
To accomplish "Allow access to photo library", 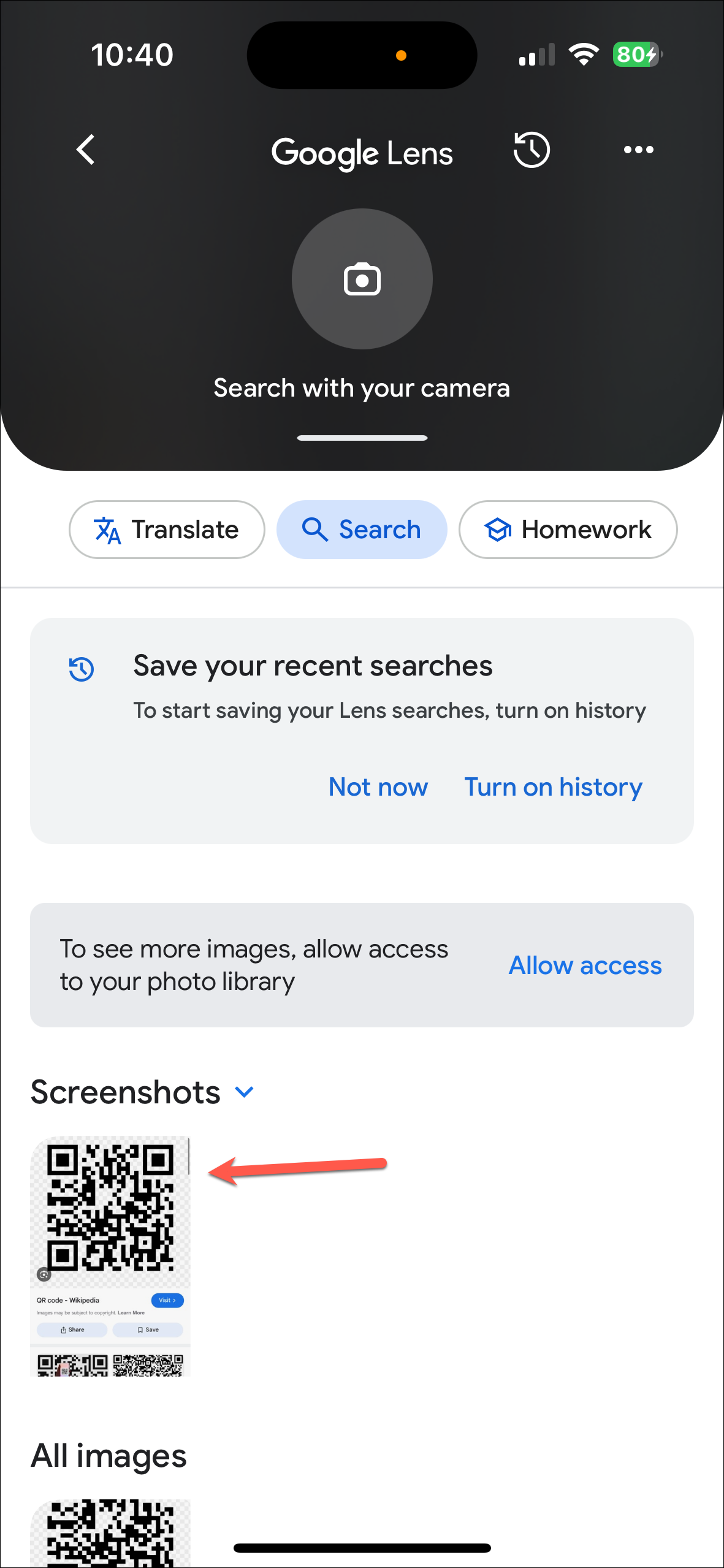I will pyautogui.click(x=585, y=965).
